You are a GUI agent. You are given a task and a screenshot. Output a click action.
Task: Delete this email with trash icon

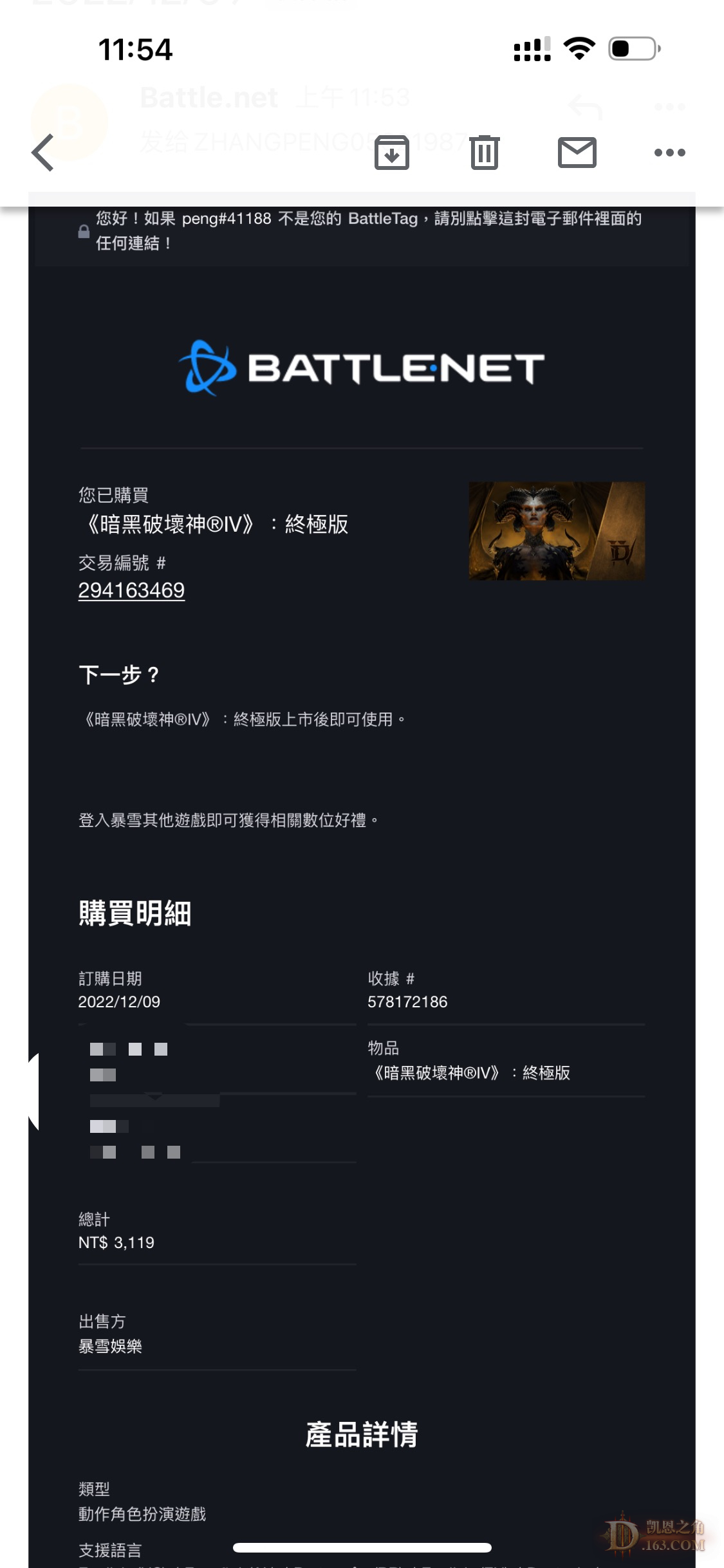[x=484, y=153]
